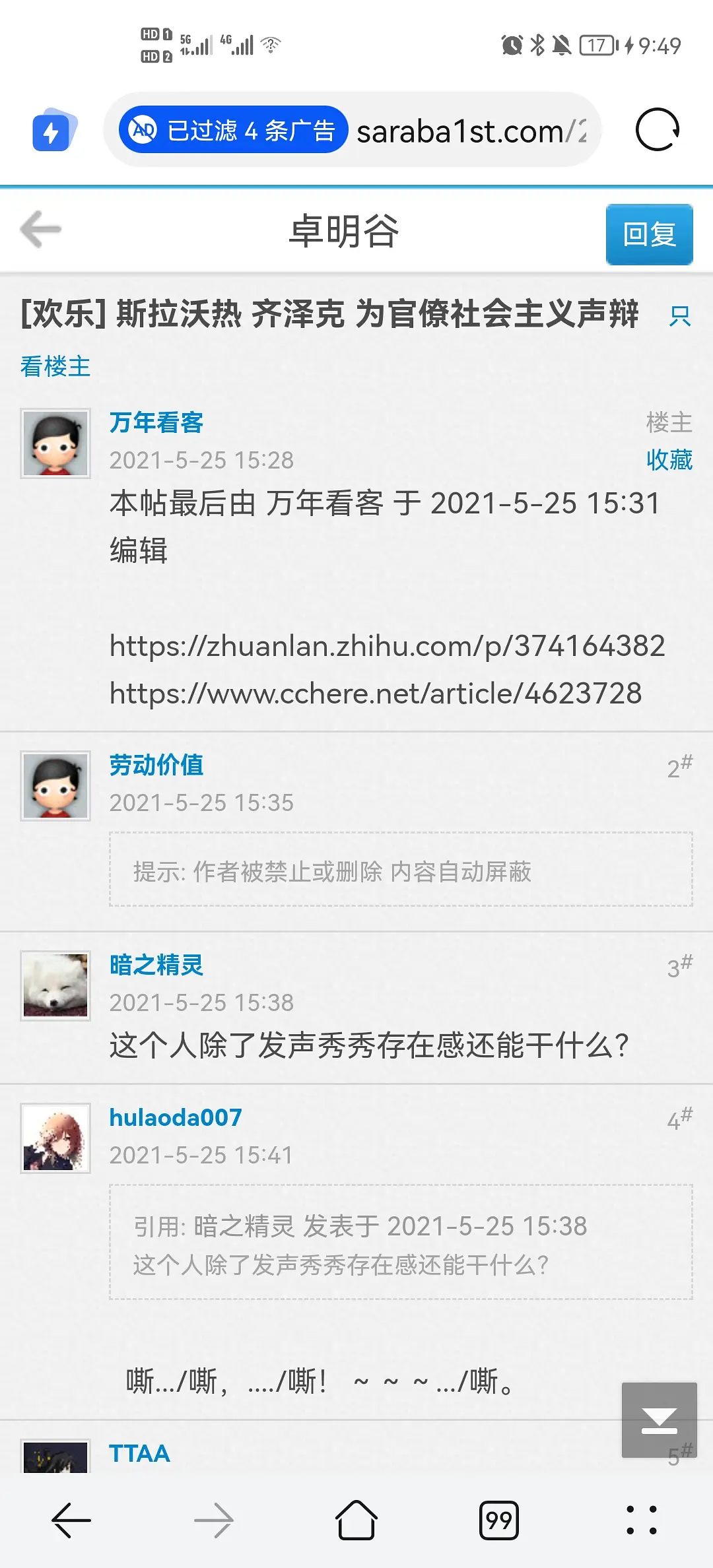Open the zhuanlan.zhihu.com article link

(x=387, y=645)
